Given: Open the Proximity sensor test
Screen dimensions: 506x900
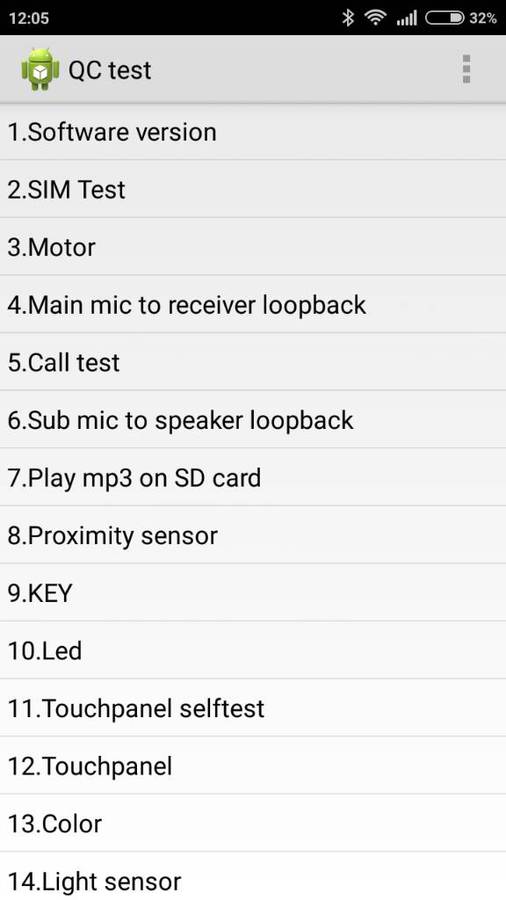Looking at the screenshot, I should pyautogui.click(x=253, y=535).
